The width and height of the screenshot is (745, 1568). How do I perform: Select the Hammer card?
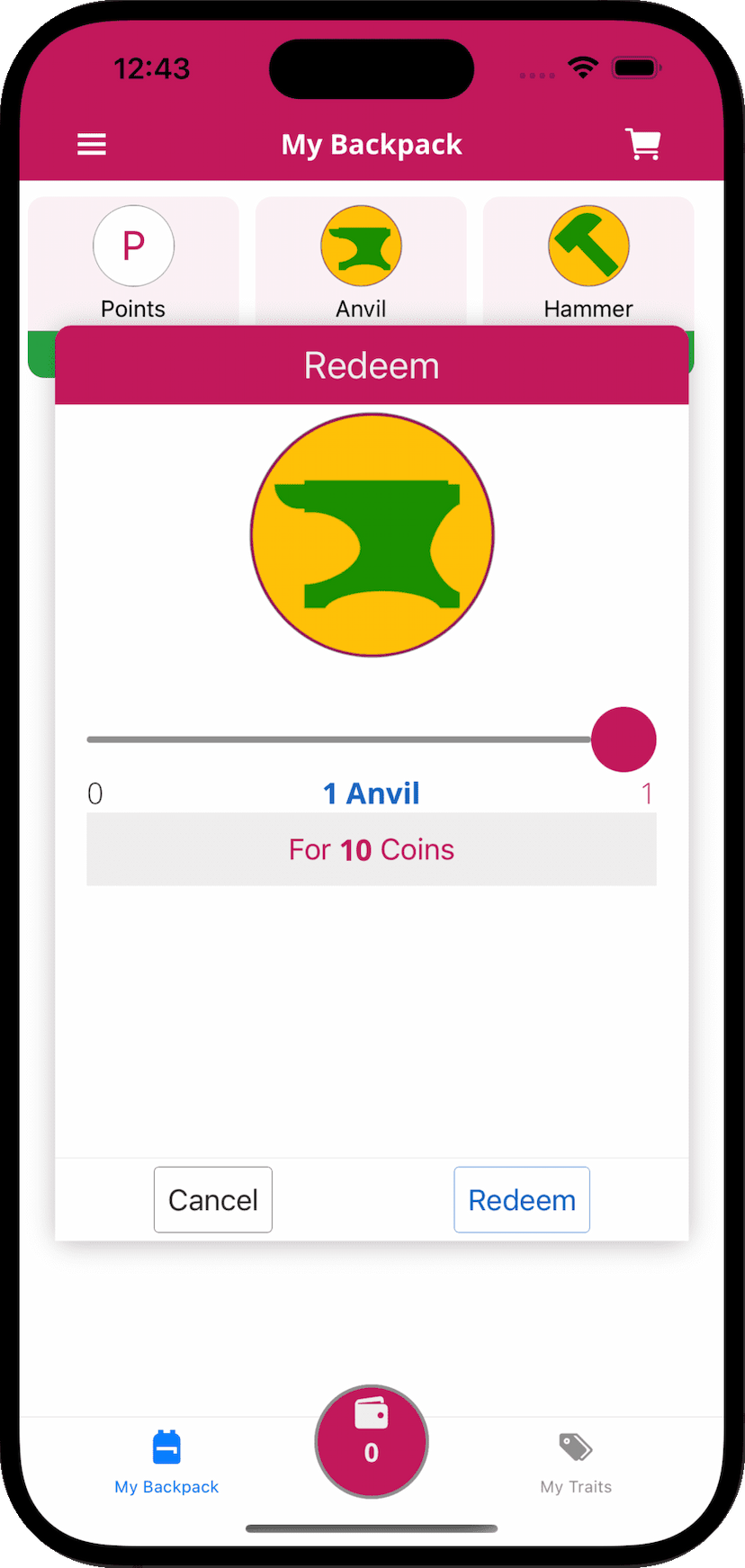pos(588,262)
